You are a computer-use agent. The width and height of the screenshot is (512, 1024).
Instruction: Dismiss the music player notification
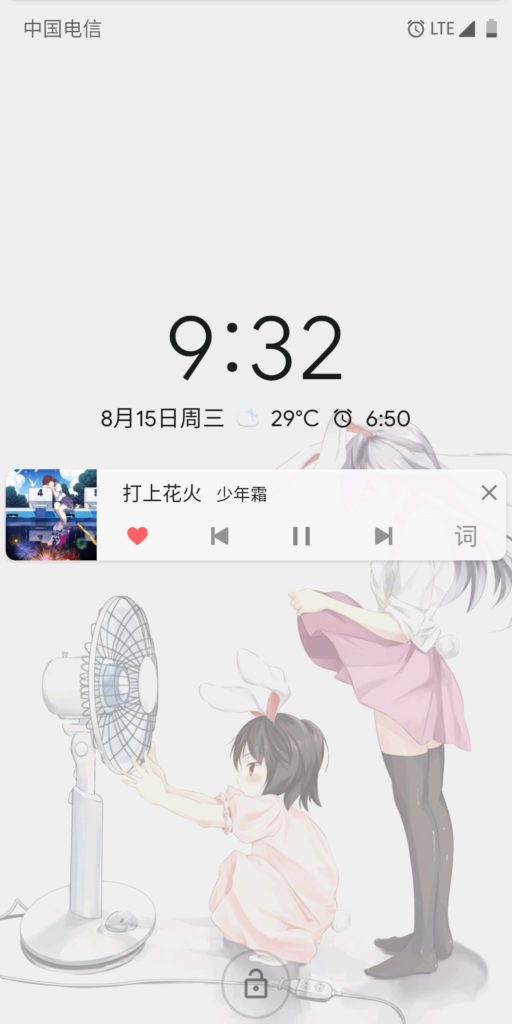[x=489, y=493]
